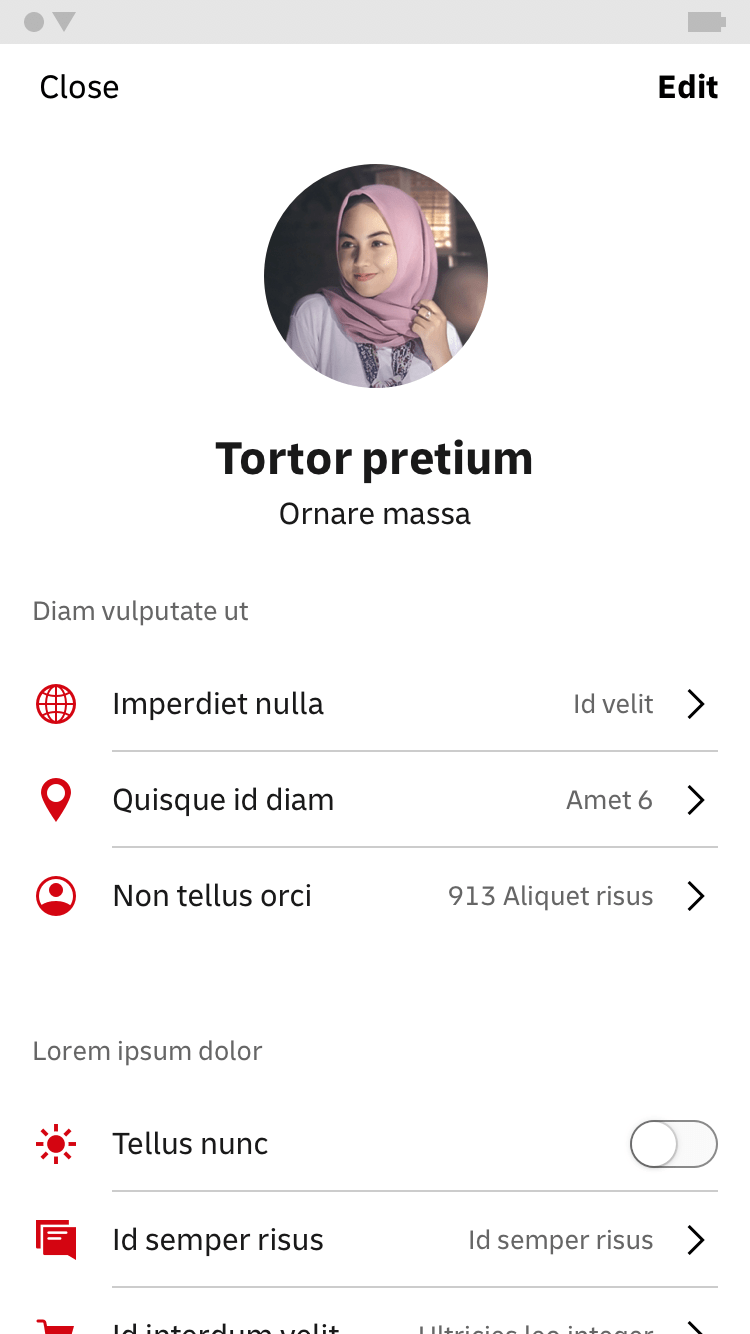
Task: Click the shopping cart icon at bottom
Action: [x=55, y=1328]
